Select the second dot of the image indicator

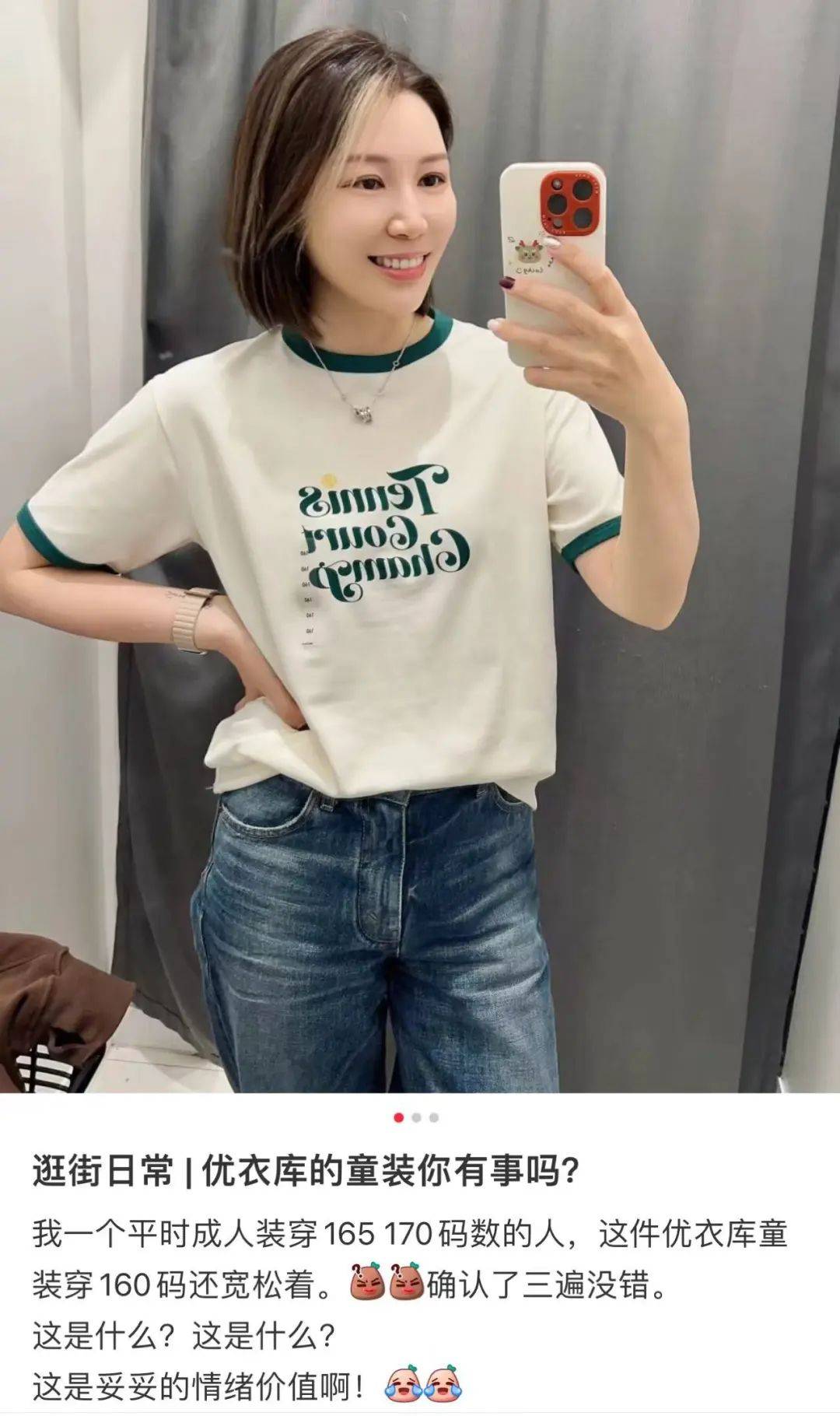417,1118
